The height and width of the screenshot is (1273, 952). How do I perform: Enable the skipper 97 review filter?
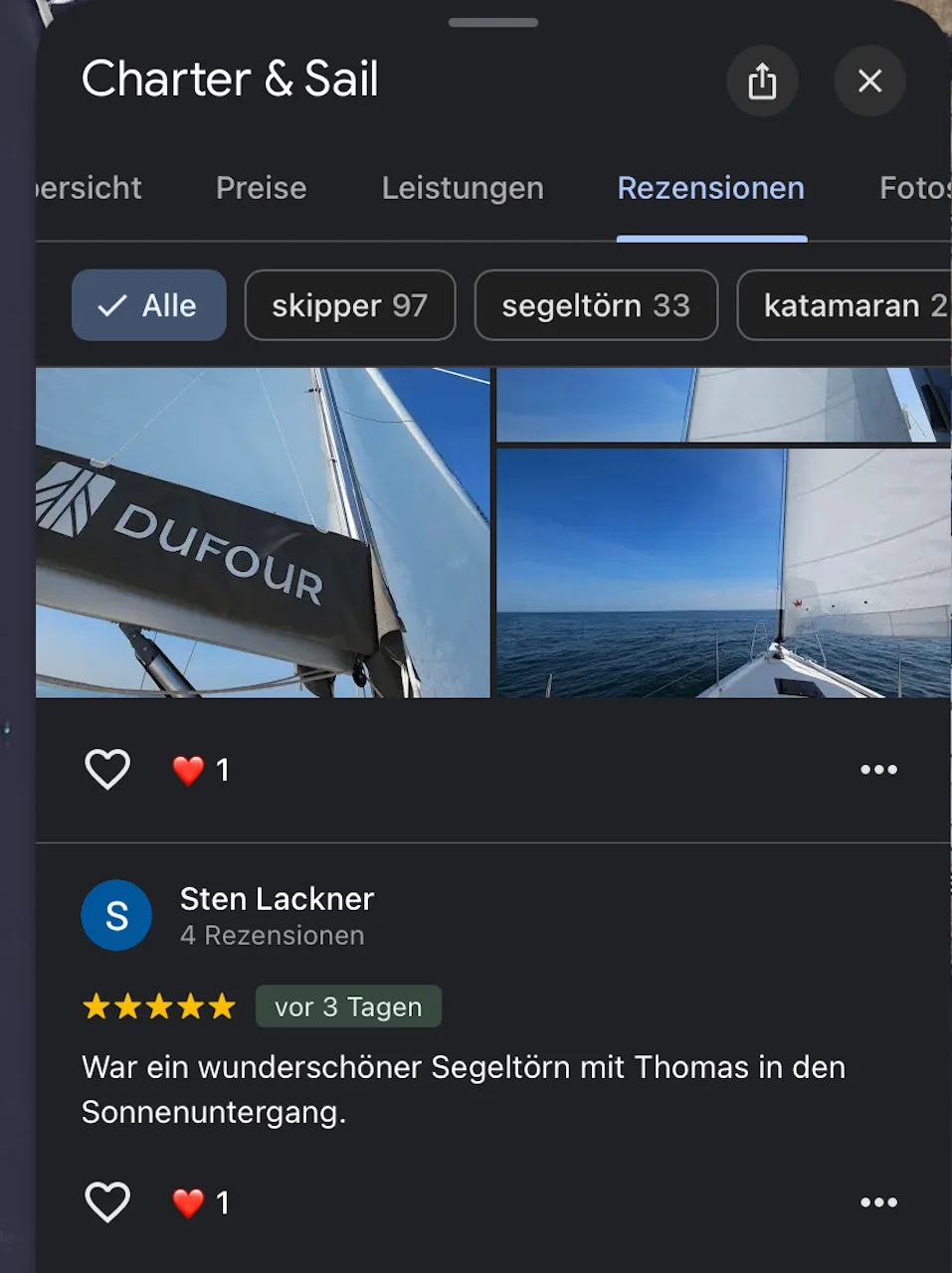tap(349, 305)
